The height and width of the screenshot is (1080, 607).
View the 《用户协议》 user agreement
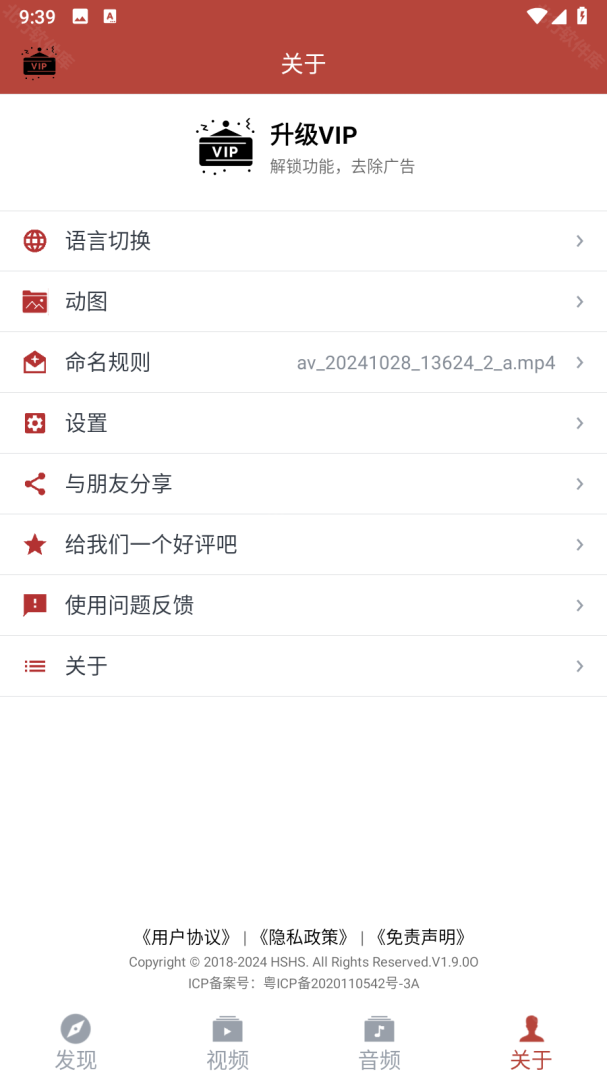pos(185,937)
